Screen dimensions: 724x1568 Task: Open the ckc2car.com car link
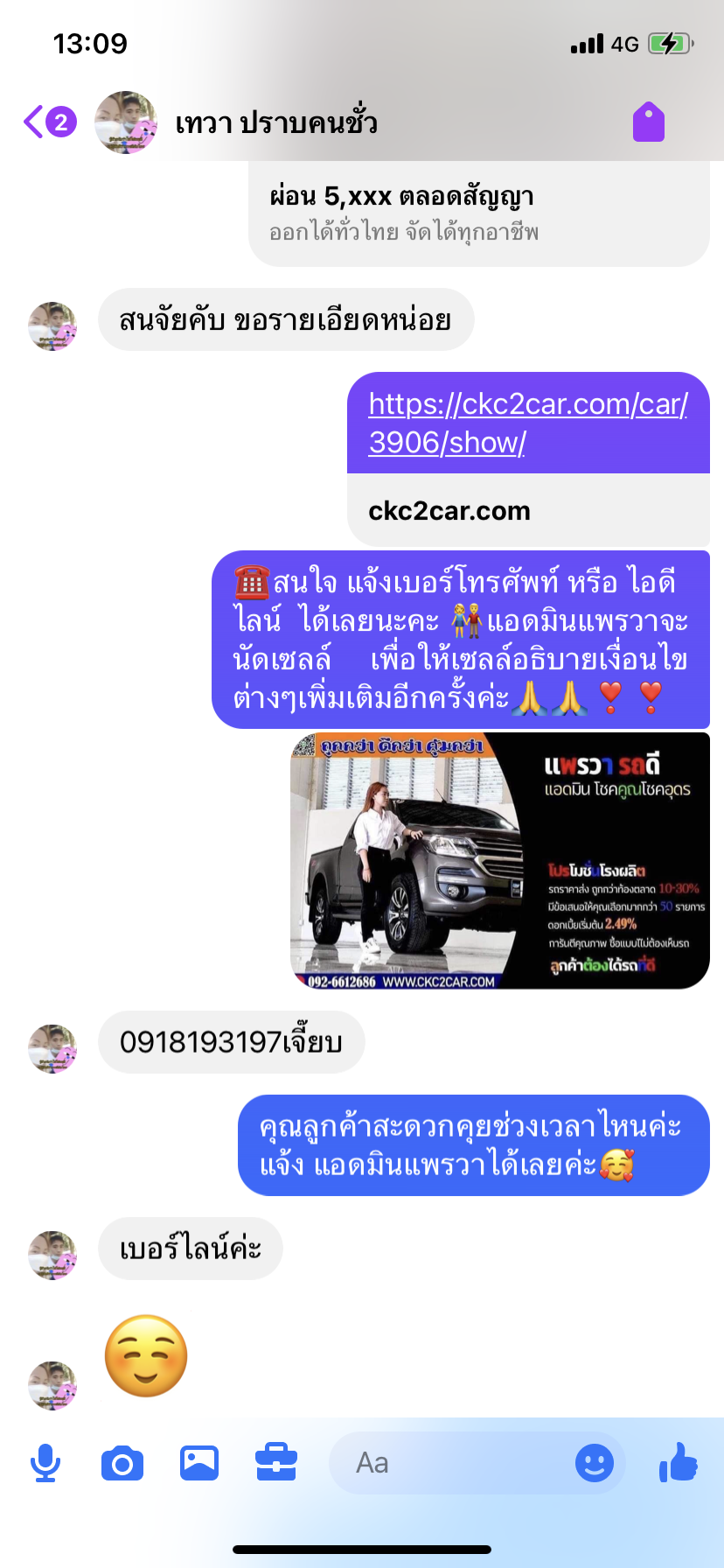pyautogui.click(x=528, y=423)
